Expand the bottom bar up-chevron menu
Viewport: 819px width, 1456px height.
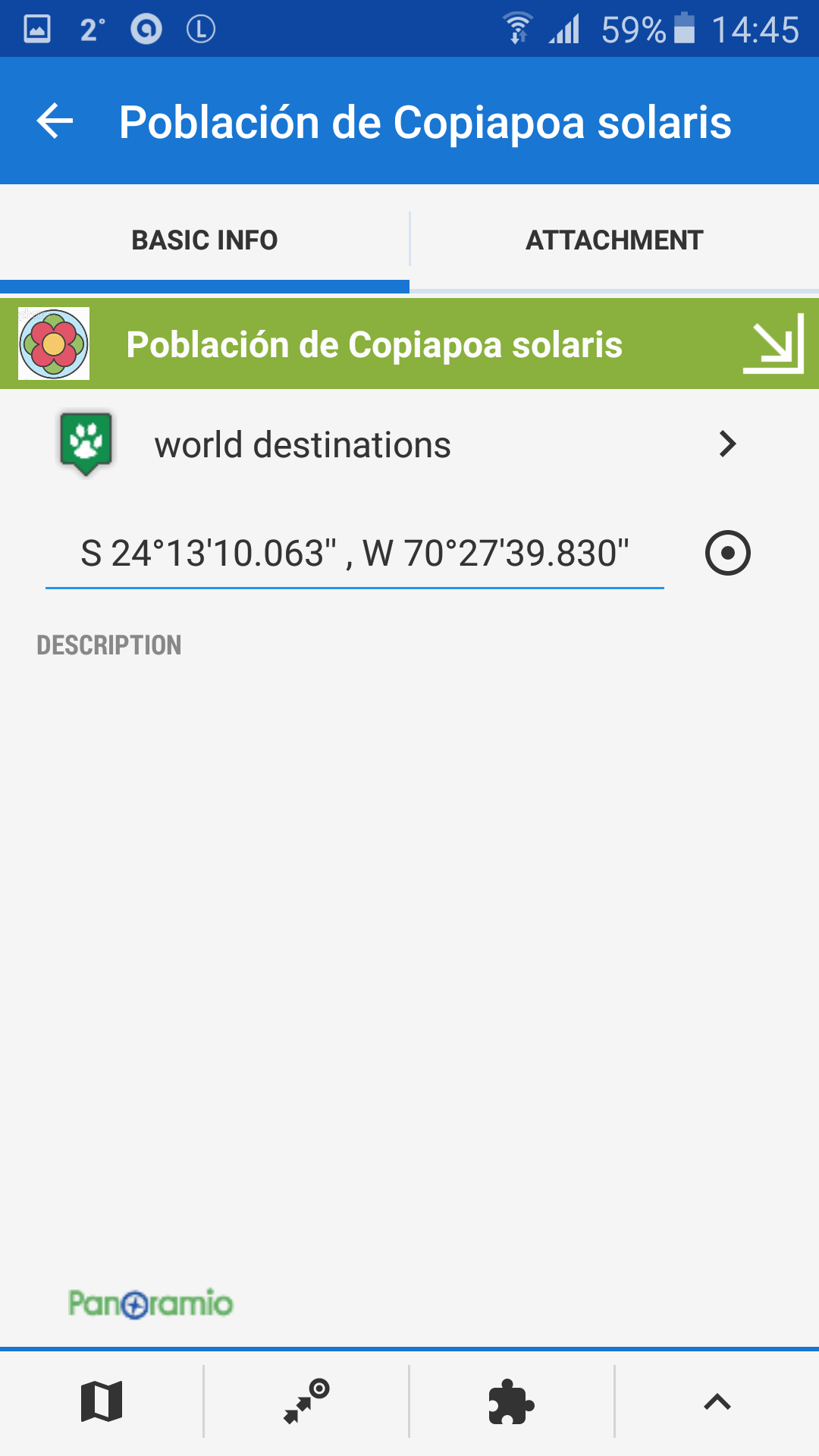(x=717, y=1401)
